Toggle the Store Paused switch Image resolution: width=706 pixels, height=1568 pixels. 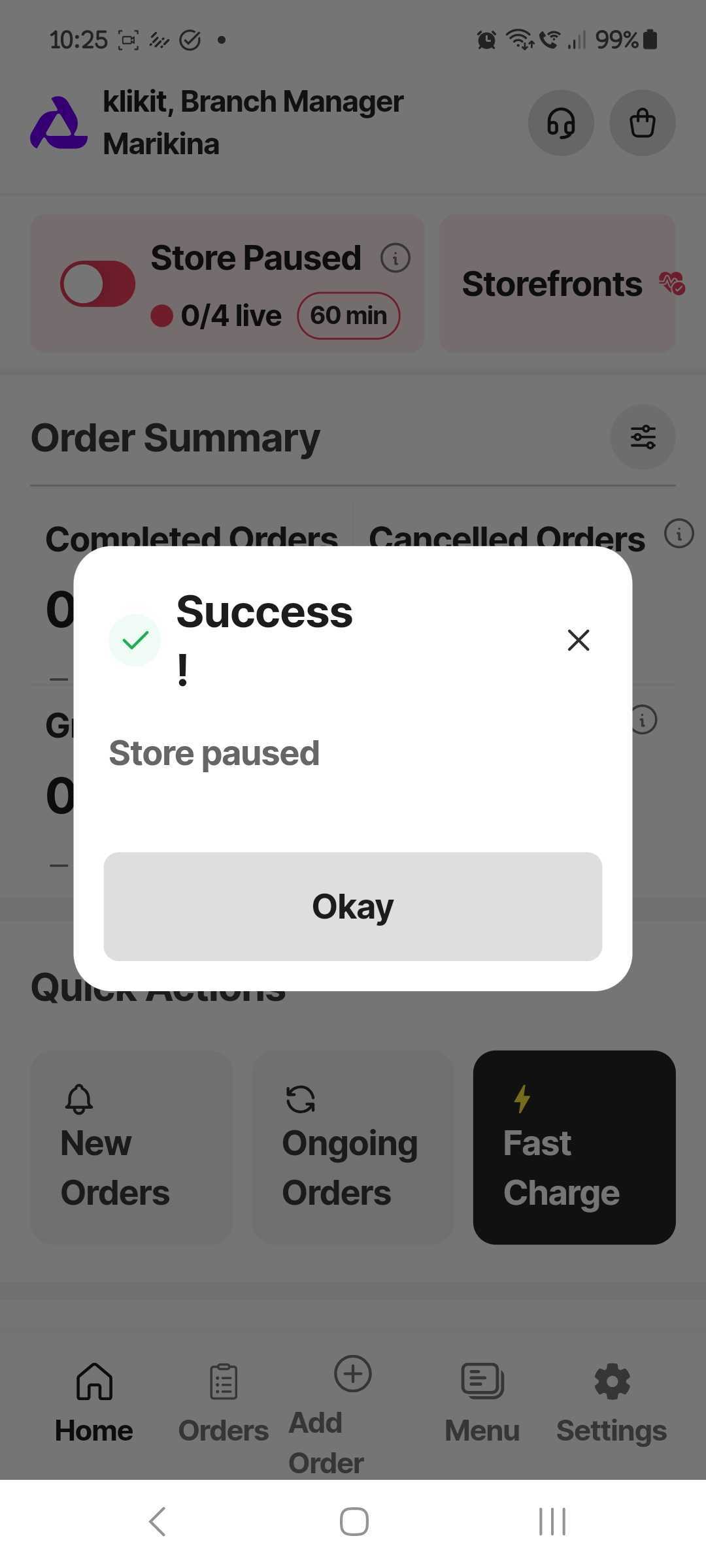tap(98, 284)
